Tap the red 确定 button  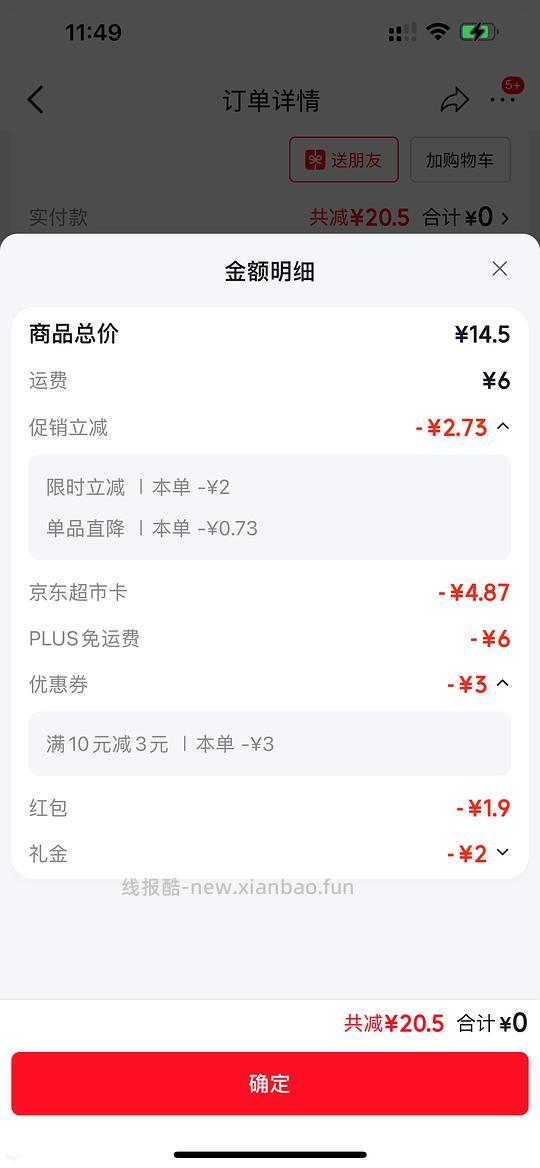(x=270, y=1083)
